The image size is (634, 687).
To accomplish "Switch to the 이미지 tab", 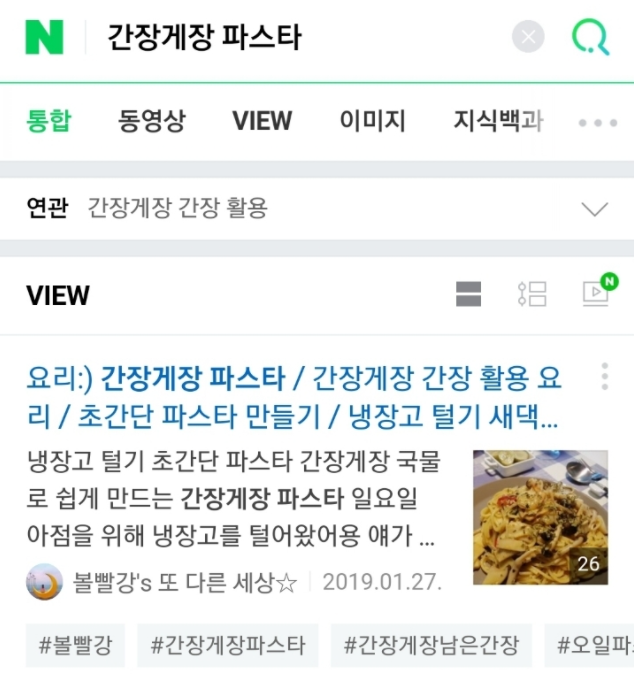I will pos(372,122).
